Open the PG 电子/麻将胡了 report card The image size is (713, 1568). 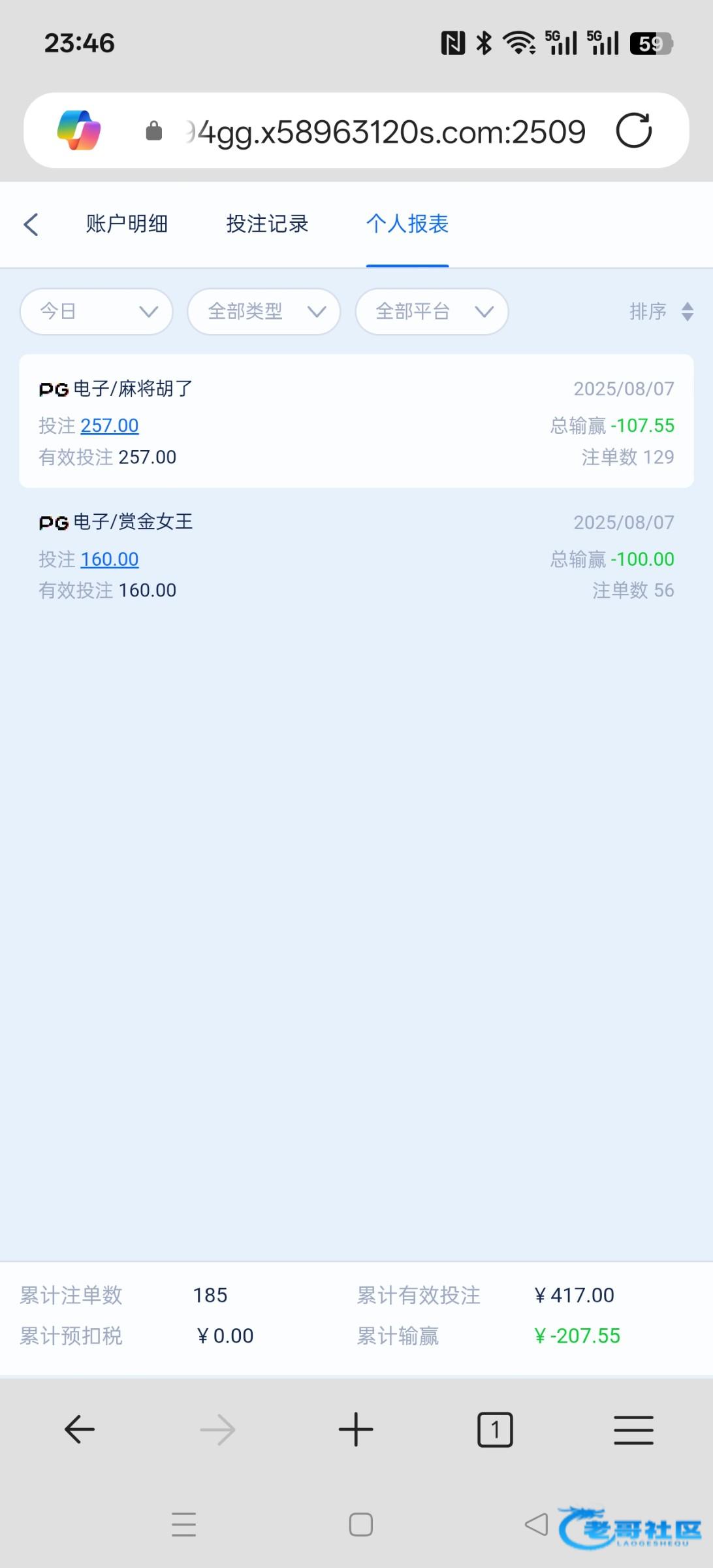356,421
